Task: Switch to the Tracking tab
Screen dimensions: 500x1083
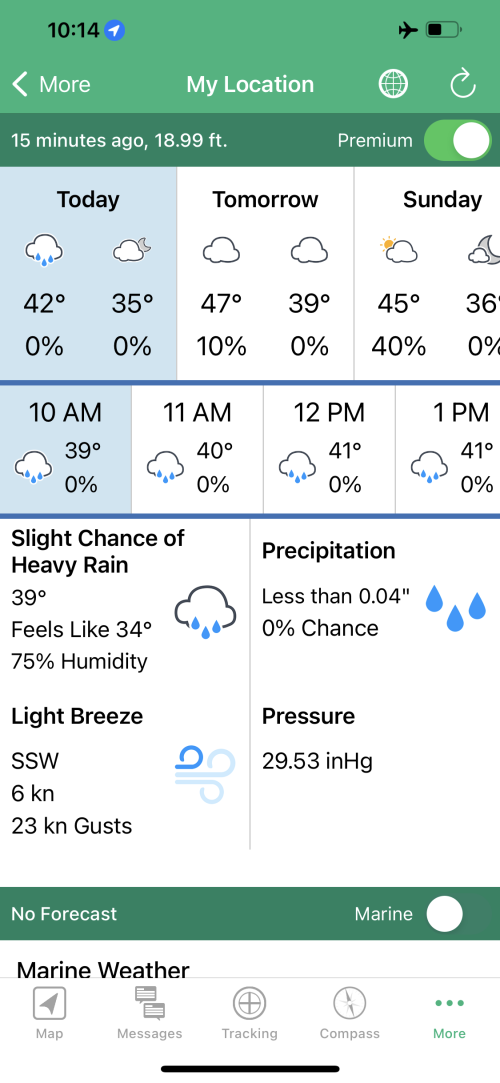Action: [249, 1013]
